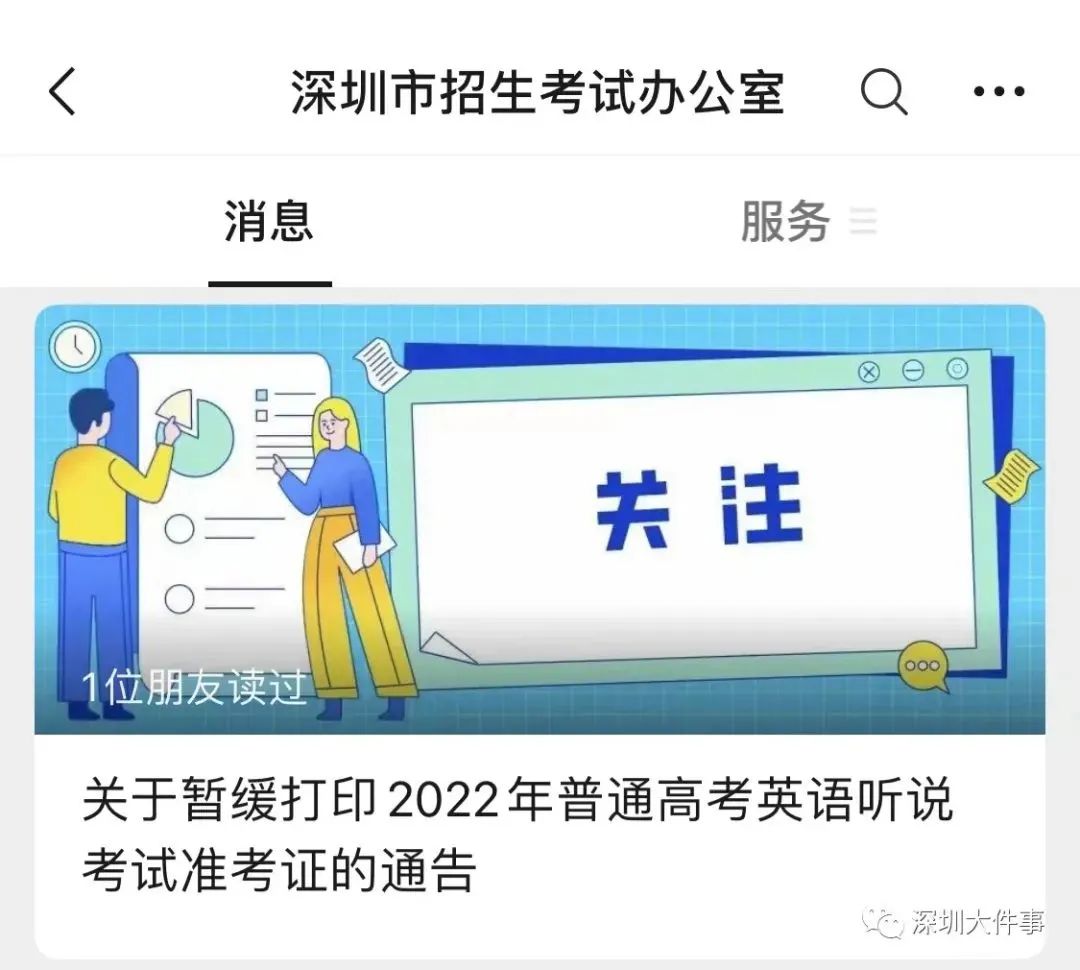1080x970 pixels.
Task: Go back from 深圳市招生考试办公室 page
Action: click(62, 92)
